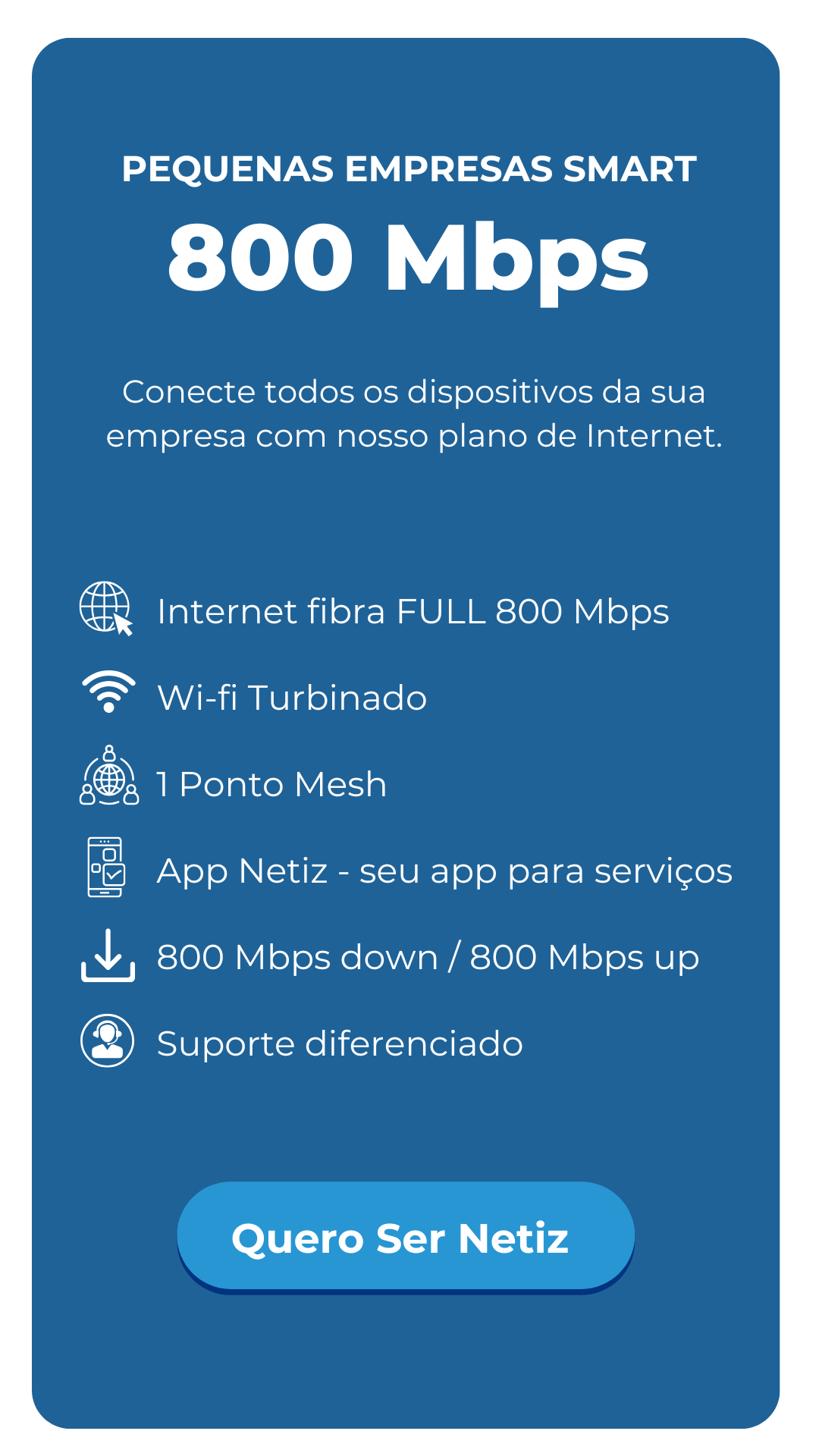Select the Wi-fi Turbinado feature text
This screenshot has width=819, height=1456.
[292, 698]
